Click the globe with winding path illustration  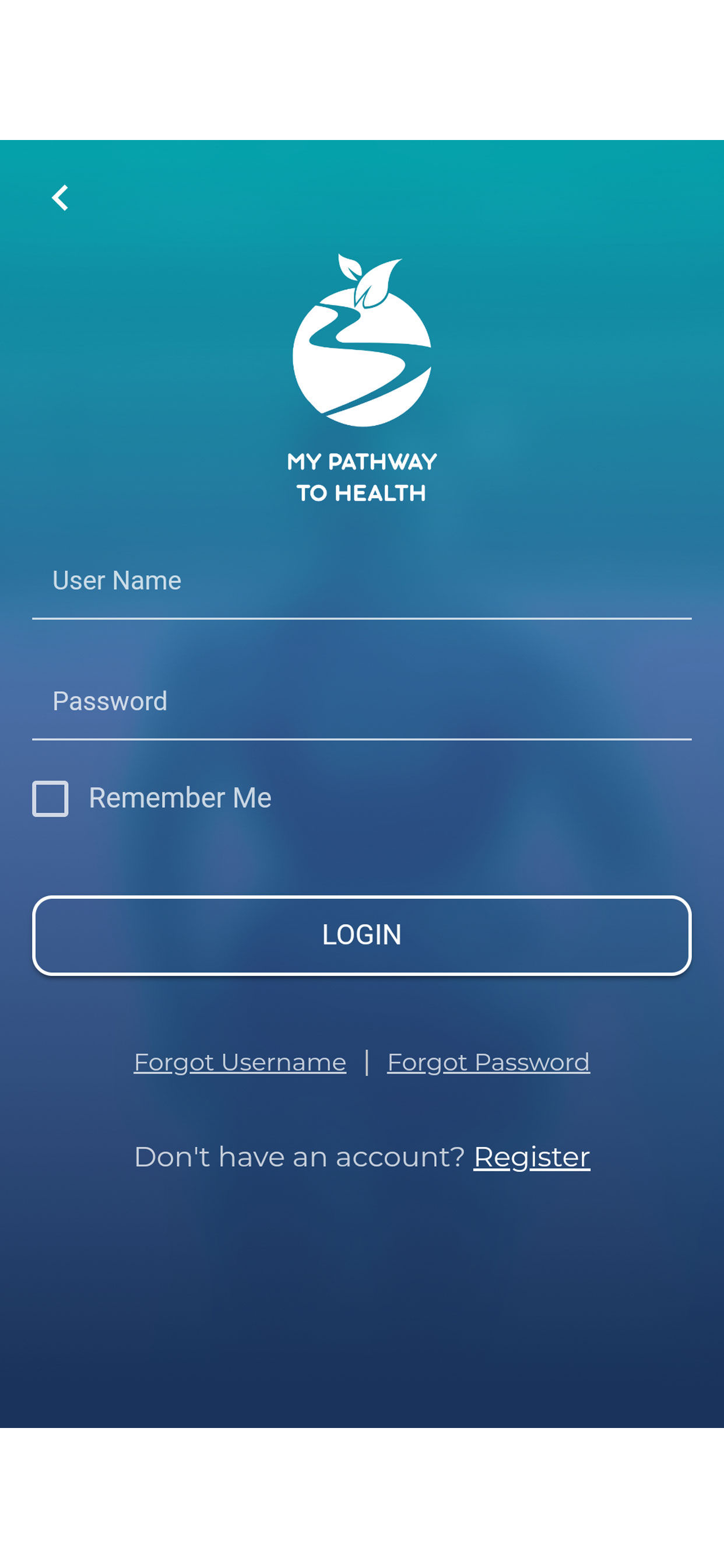[362, 359]
